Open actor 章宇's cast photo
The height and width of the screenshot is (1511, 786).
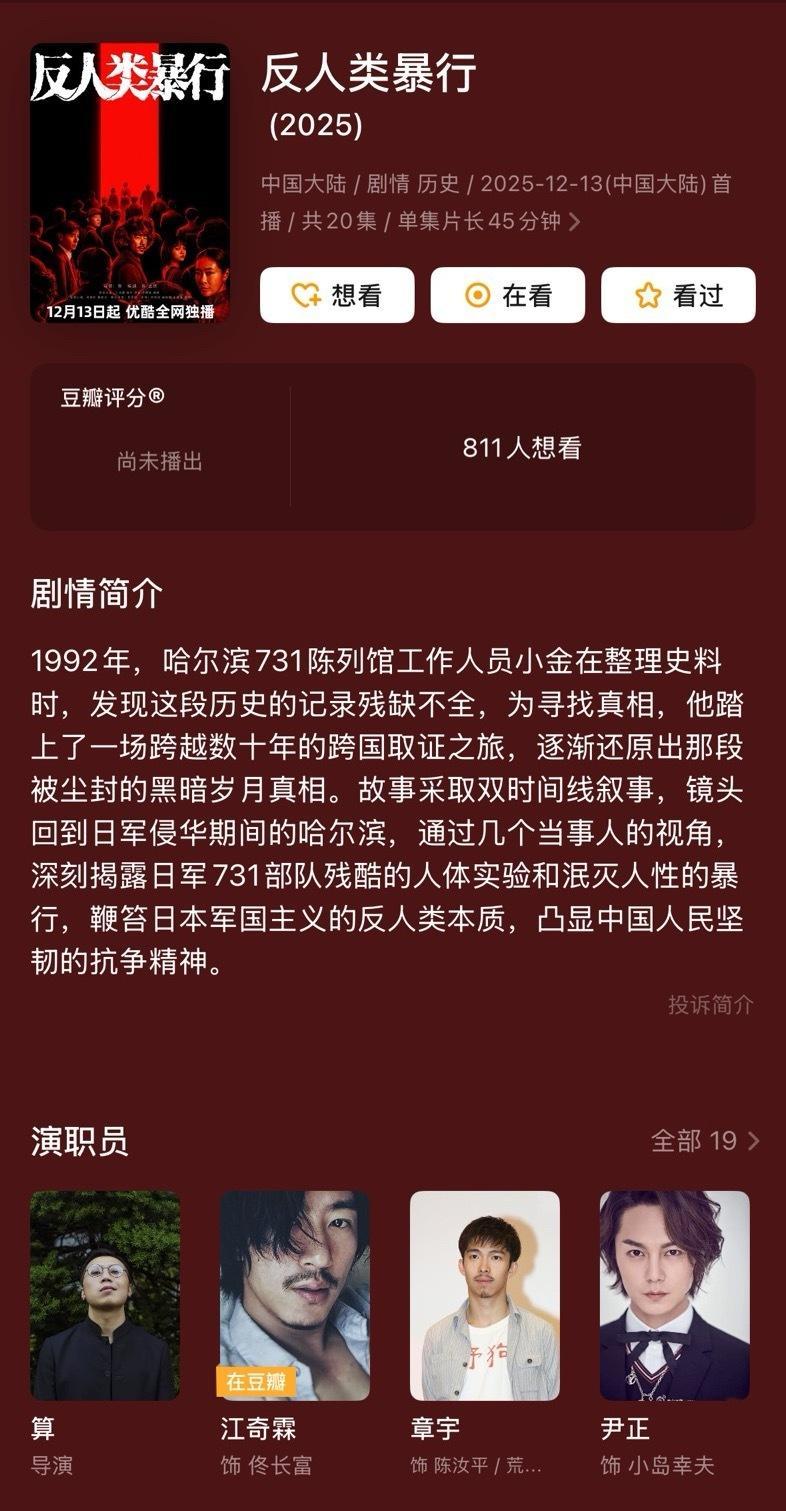485,1296
